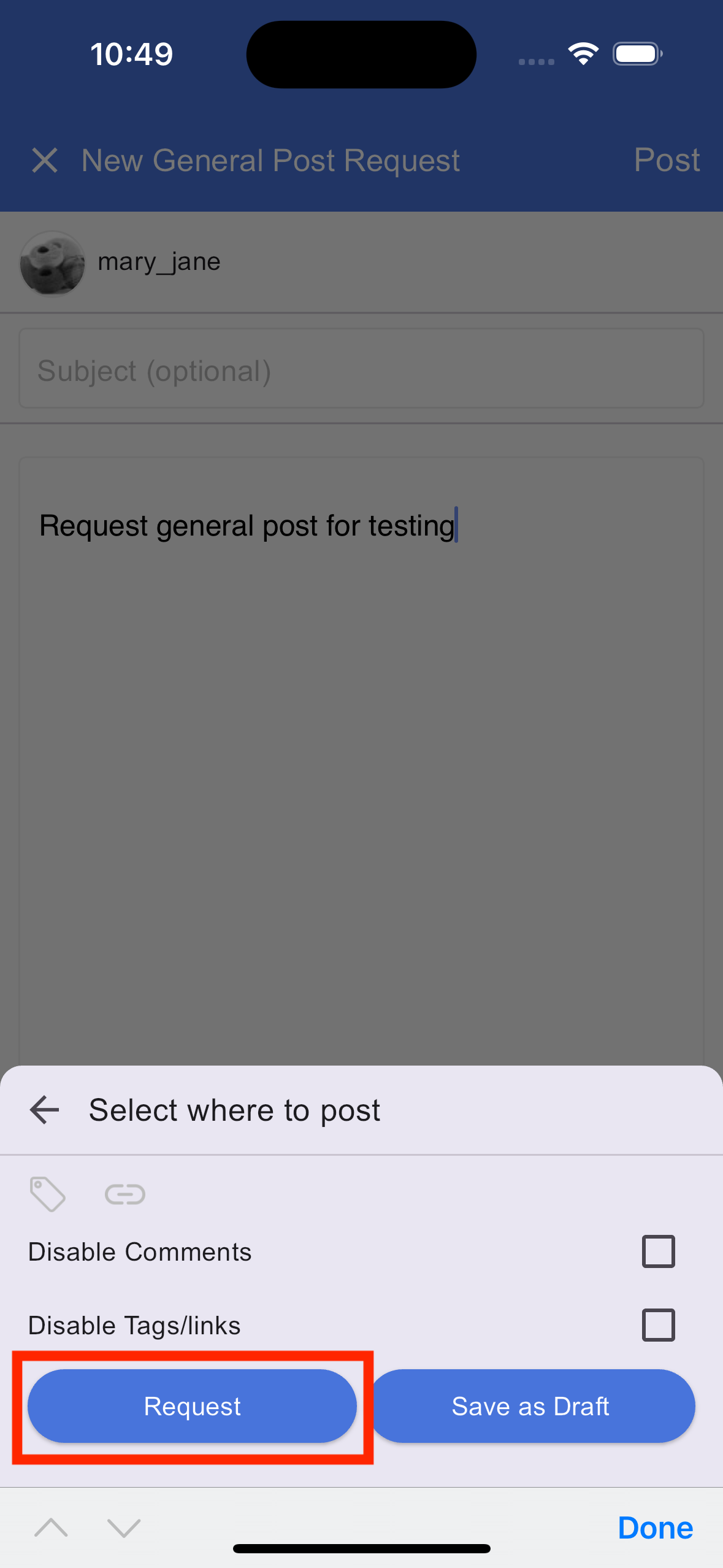This screenshot has height=1568, width=723.
Task: Jump to previous field with up arrow
Action: click(52, 1528)
